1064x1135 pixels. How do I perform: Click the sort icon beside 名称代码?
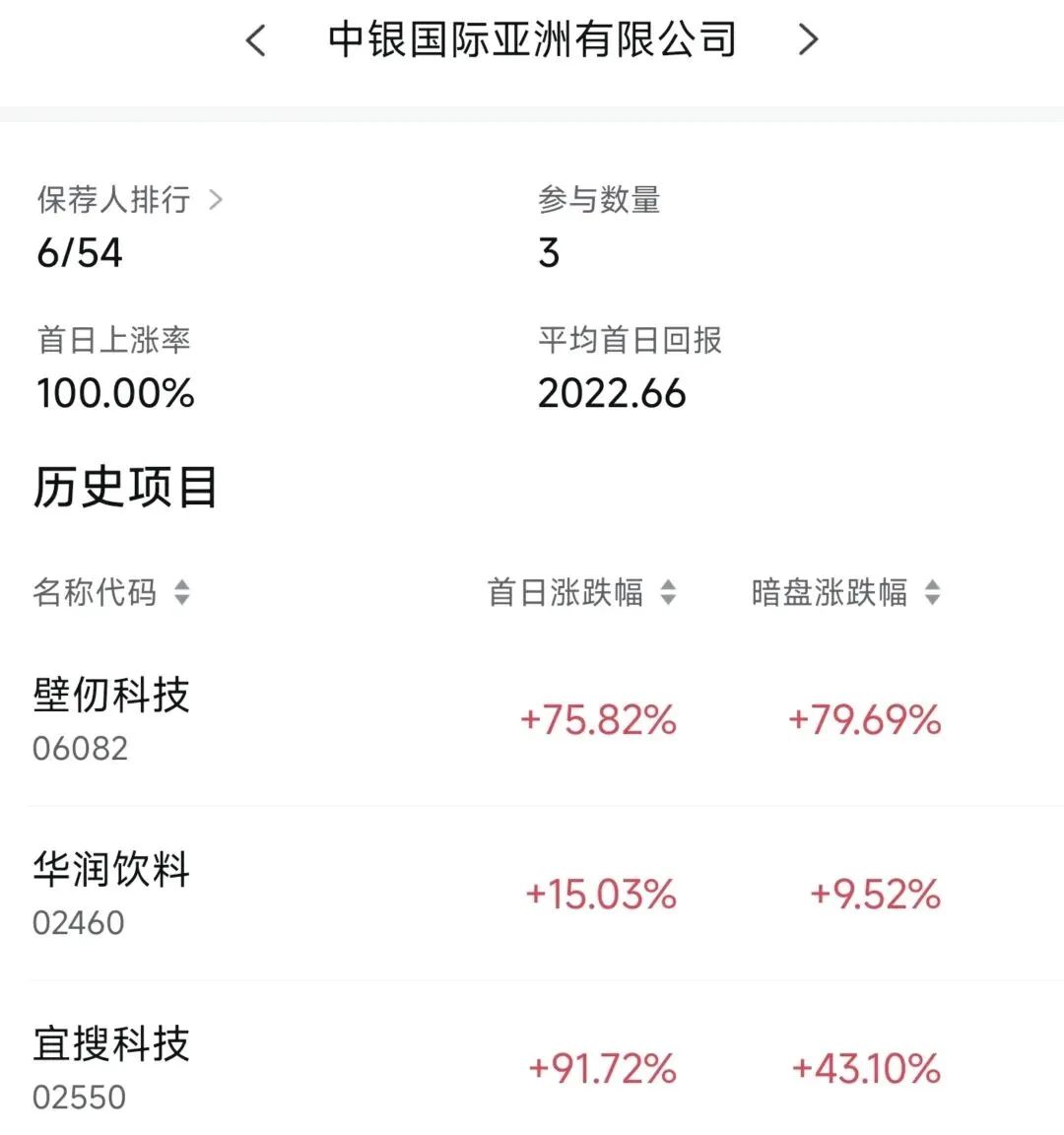pyautogui.click(x=183, y=593)
